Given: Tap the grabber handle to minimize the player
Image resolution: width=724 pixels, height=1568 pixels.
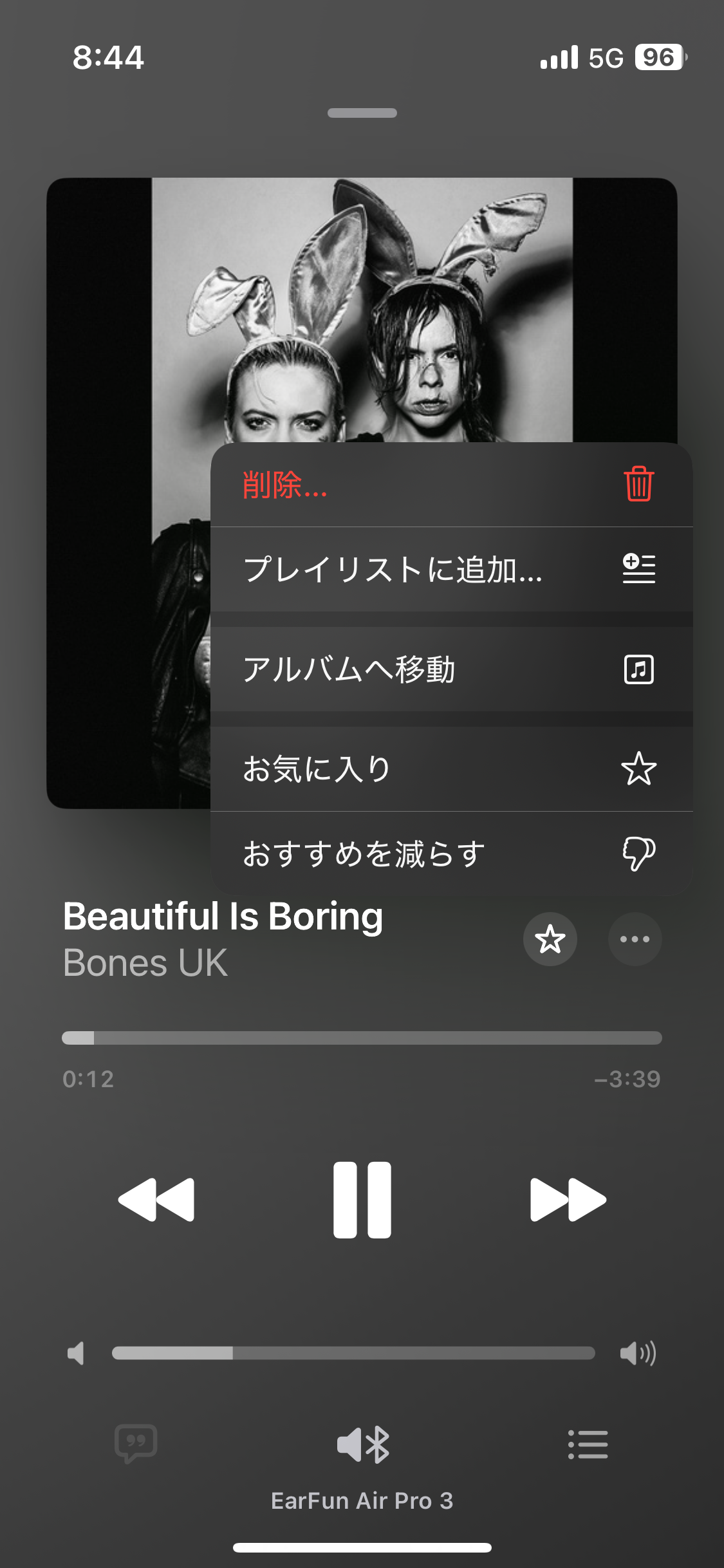Looking at the screenshot, I should coord(362,113).
